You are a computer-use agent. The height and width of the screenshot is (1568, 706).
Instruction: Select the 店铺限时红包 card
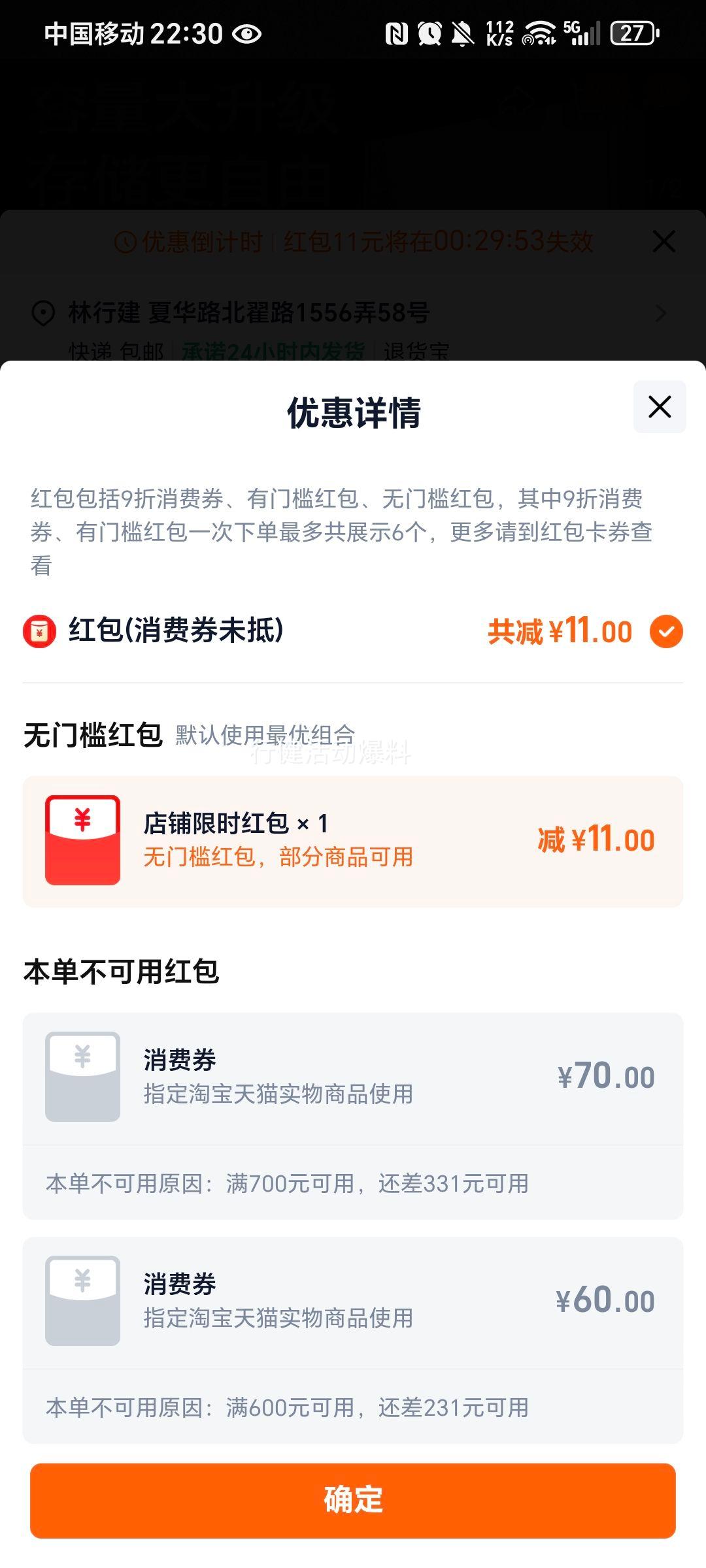(x=353, y=841)
